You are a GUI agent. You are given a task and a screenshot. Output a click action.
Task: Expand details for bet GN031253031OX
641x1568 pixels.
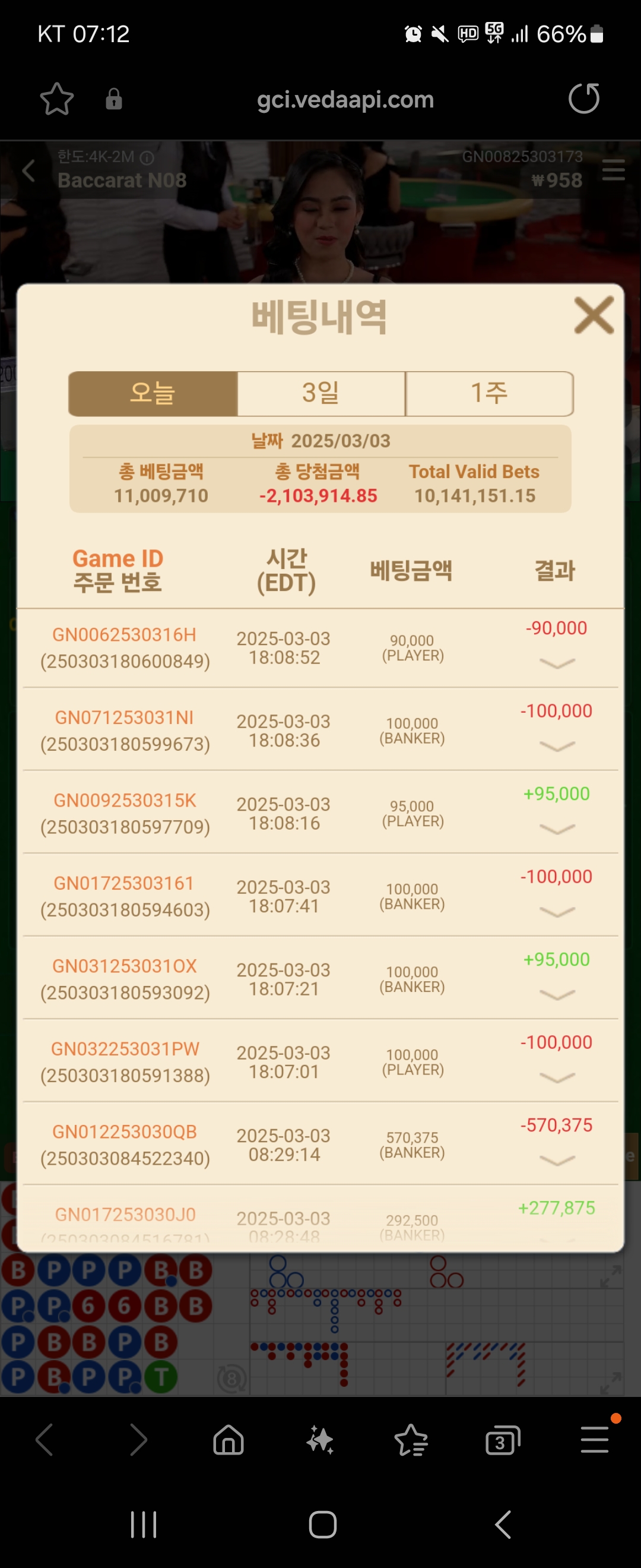click(557, 995)
